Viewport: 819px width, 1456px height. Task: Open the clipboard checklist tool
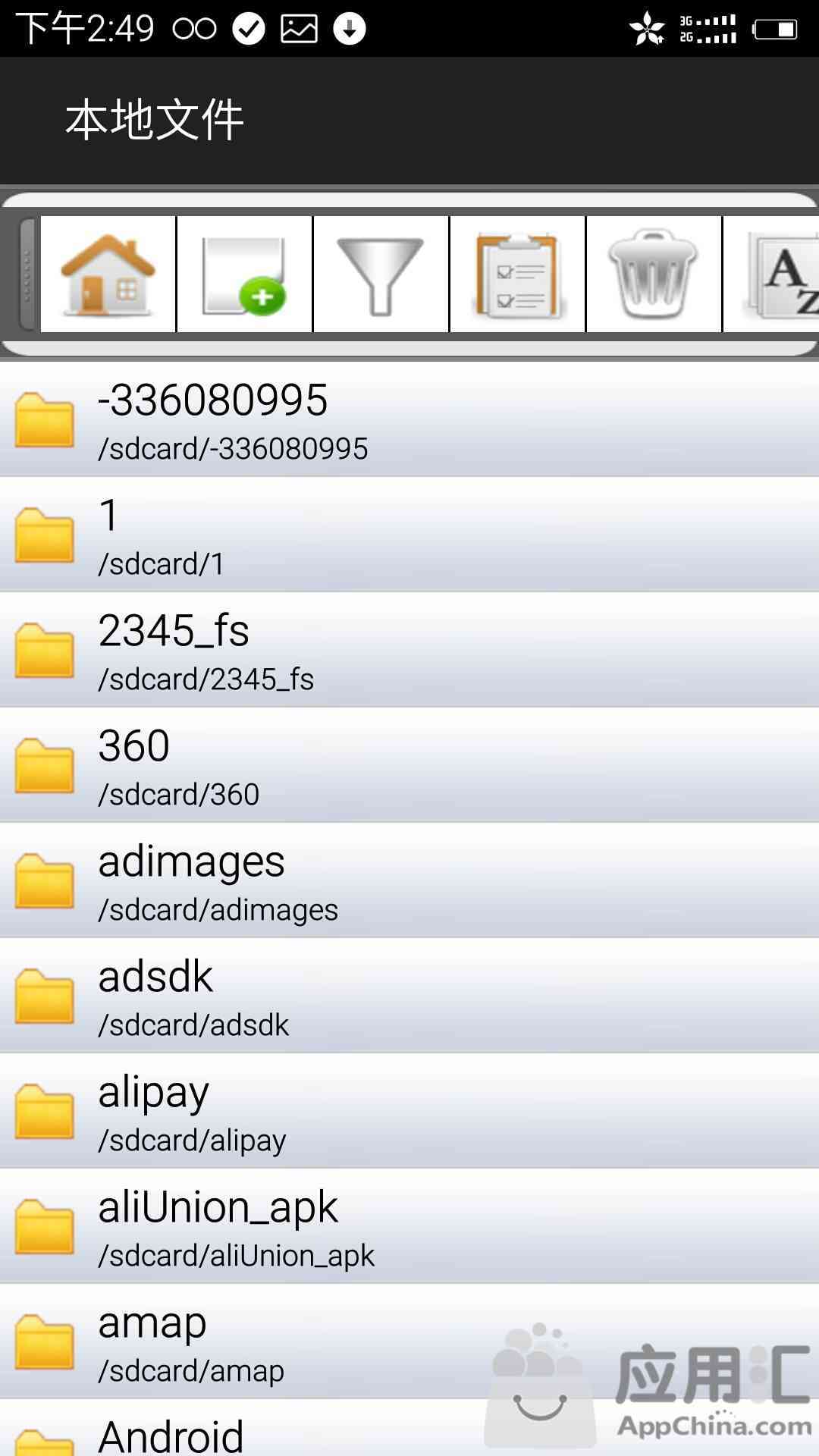point(517,274)
